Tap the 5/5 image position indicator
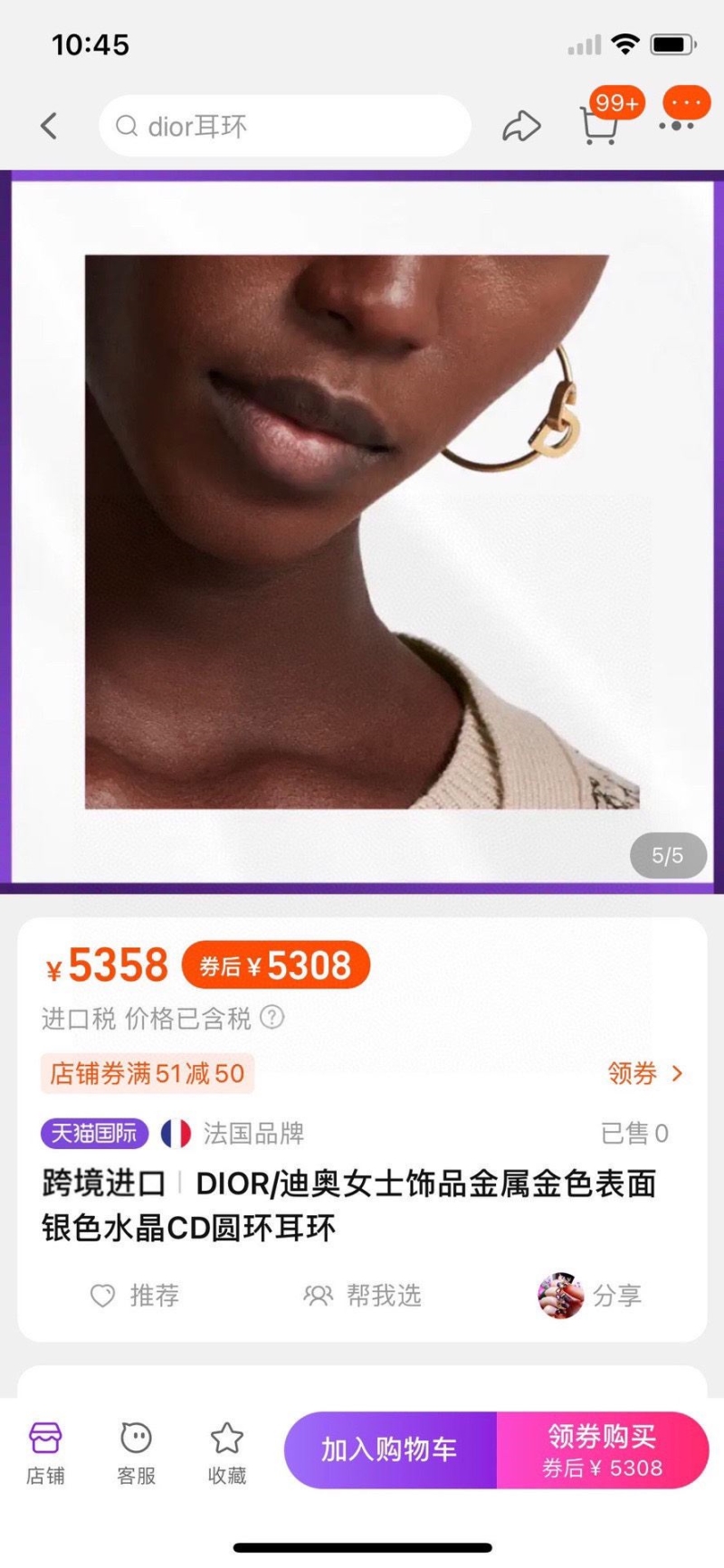 (x=668, y=854)
